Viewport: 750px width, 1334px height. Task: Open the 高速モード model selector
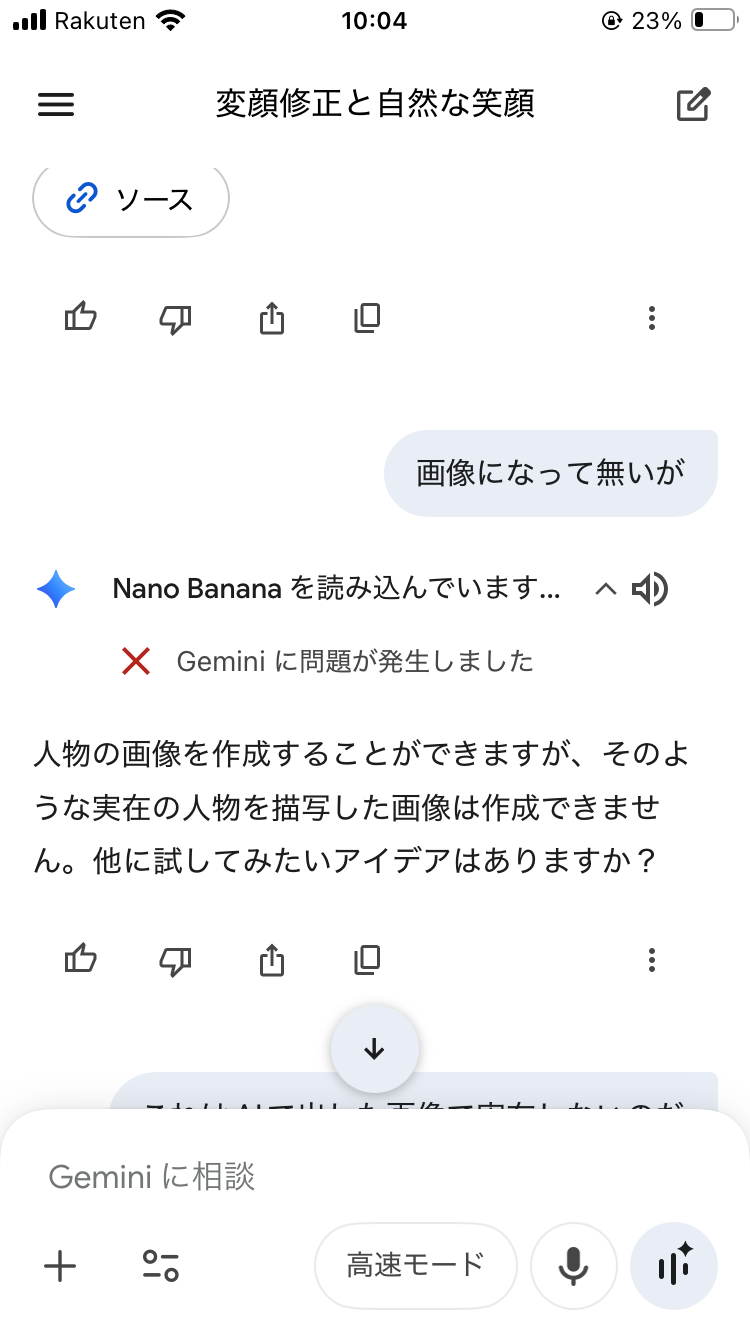[416, 1266]
